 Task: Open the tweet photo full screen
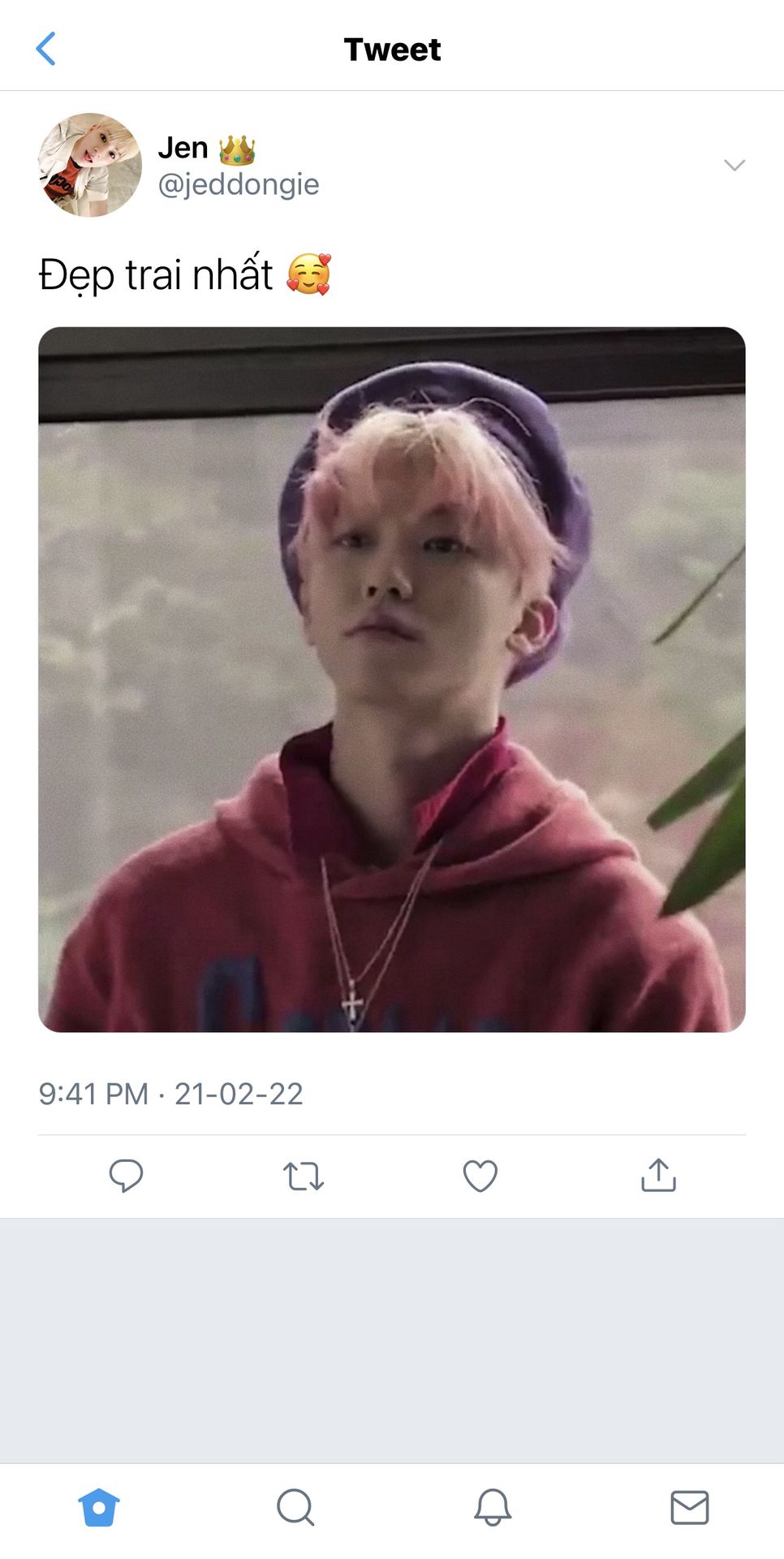(x=391, y=679)
